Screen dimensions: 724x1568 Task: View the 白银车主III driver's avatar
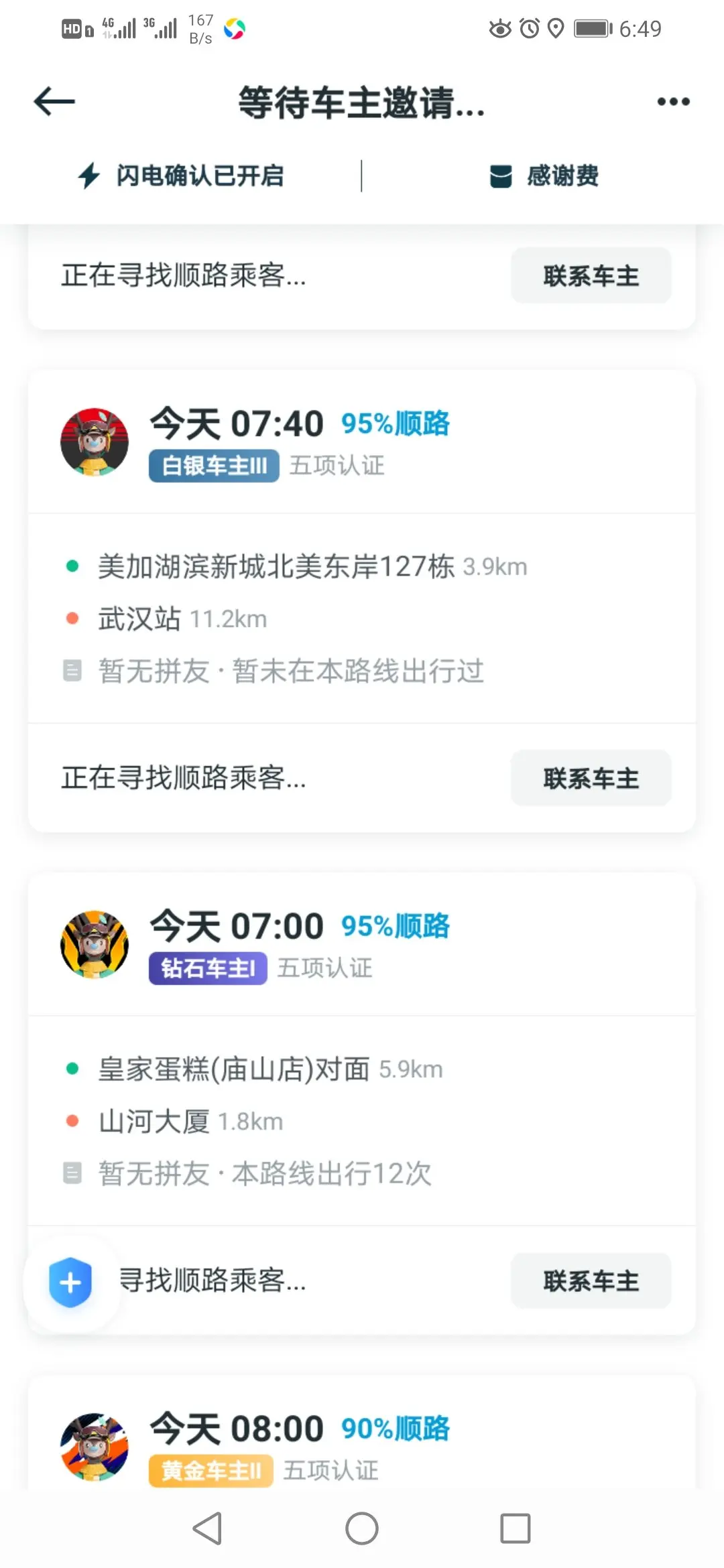click(95, 442)
